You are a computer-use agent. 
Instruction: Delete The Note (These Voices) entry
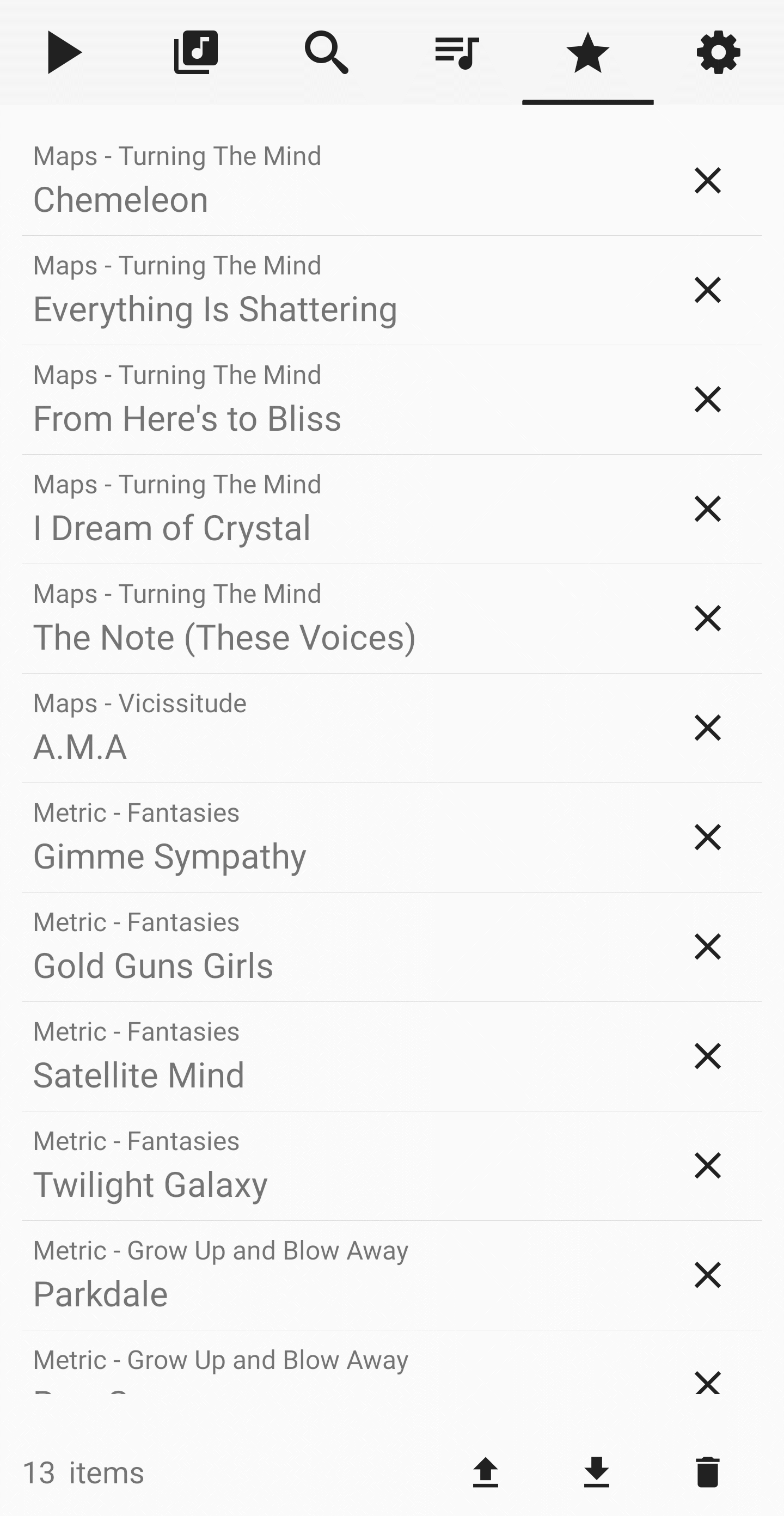[707, 619]
